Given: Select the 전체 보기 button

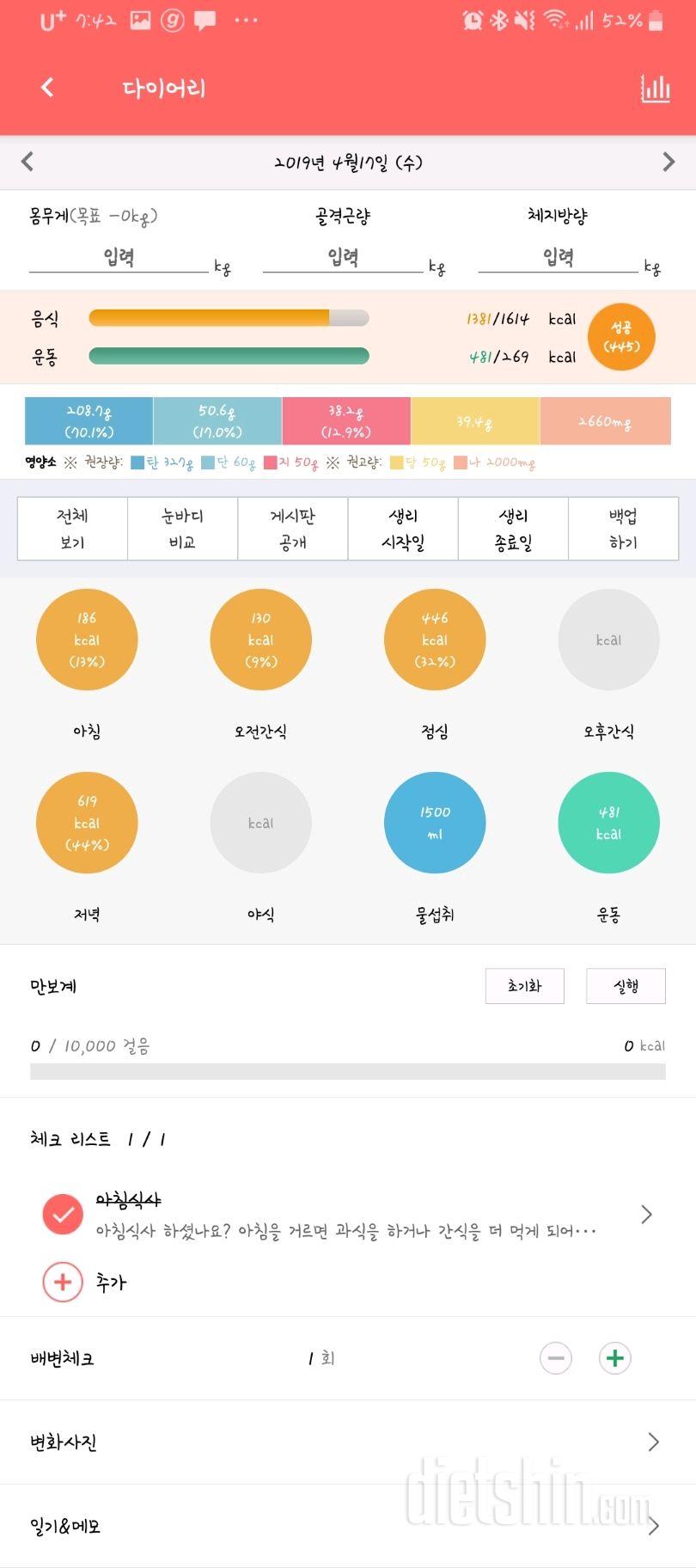Looking at the screenshot, I should [x=73, y=529].
